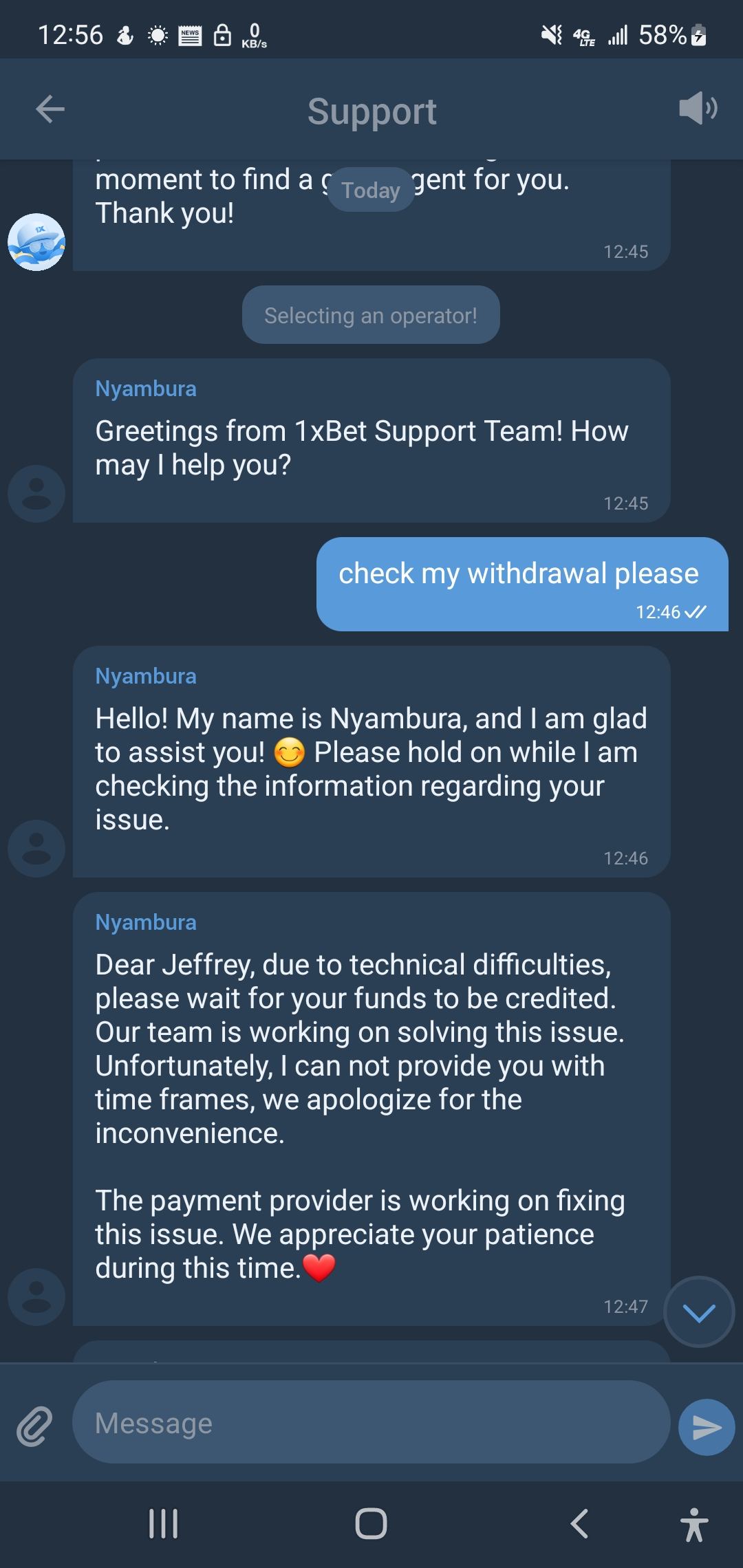
Task: Open recent apps from the navigation bar
Action: click(164, 1523)
